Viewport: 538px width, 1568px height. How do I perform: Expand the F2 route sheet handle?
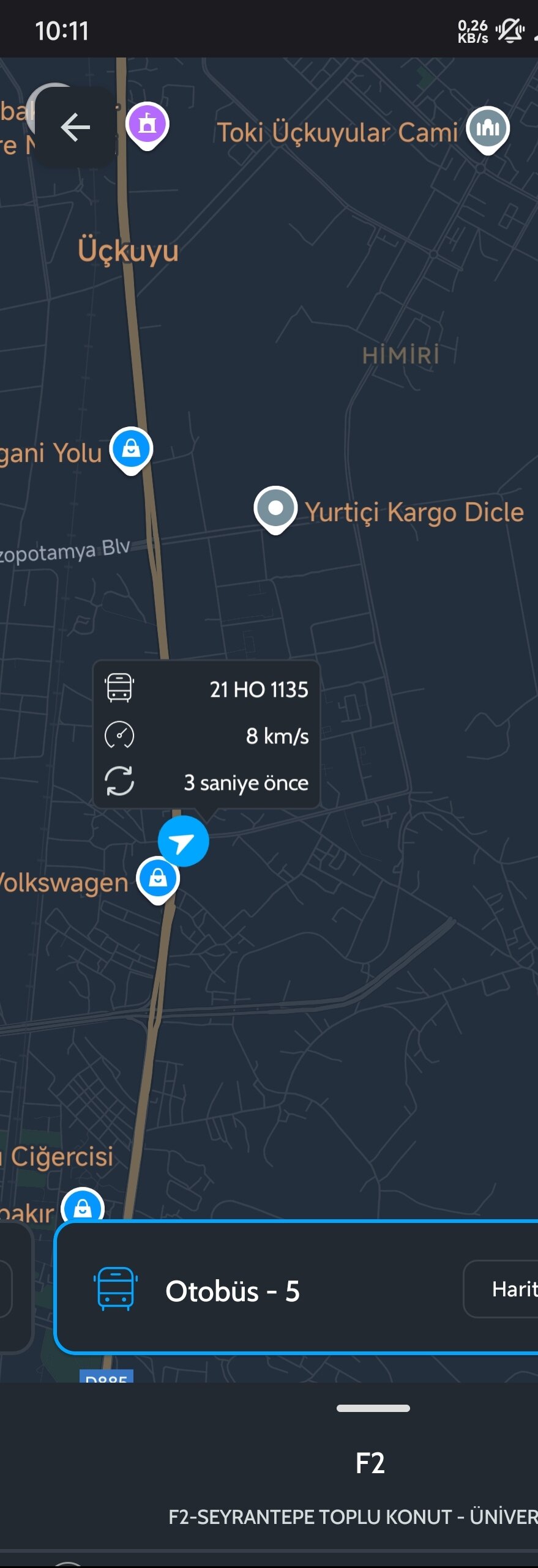(373, 1408)
